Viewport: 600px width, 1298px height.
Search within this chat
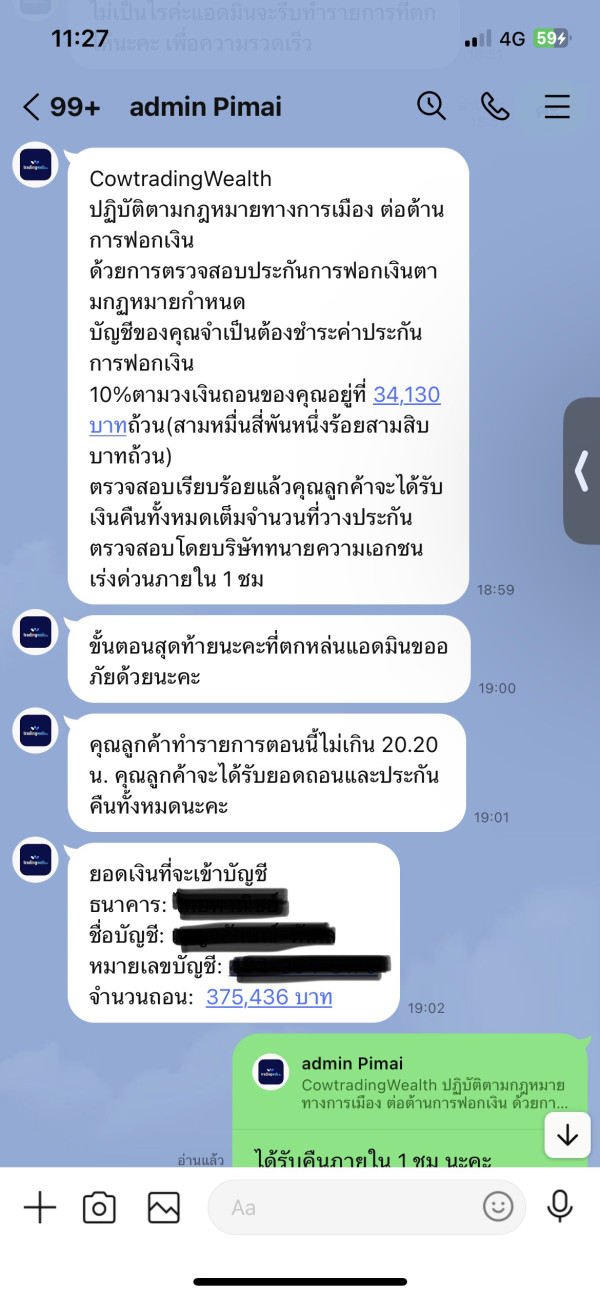431,106
